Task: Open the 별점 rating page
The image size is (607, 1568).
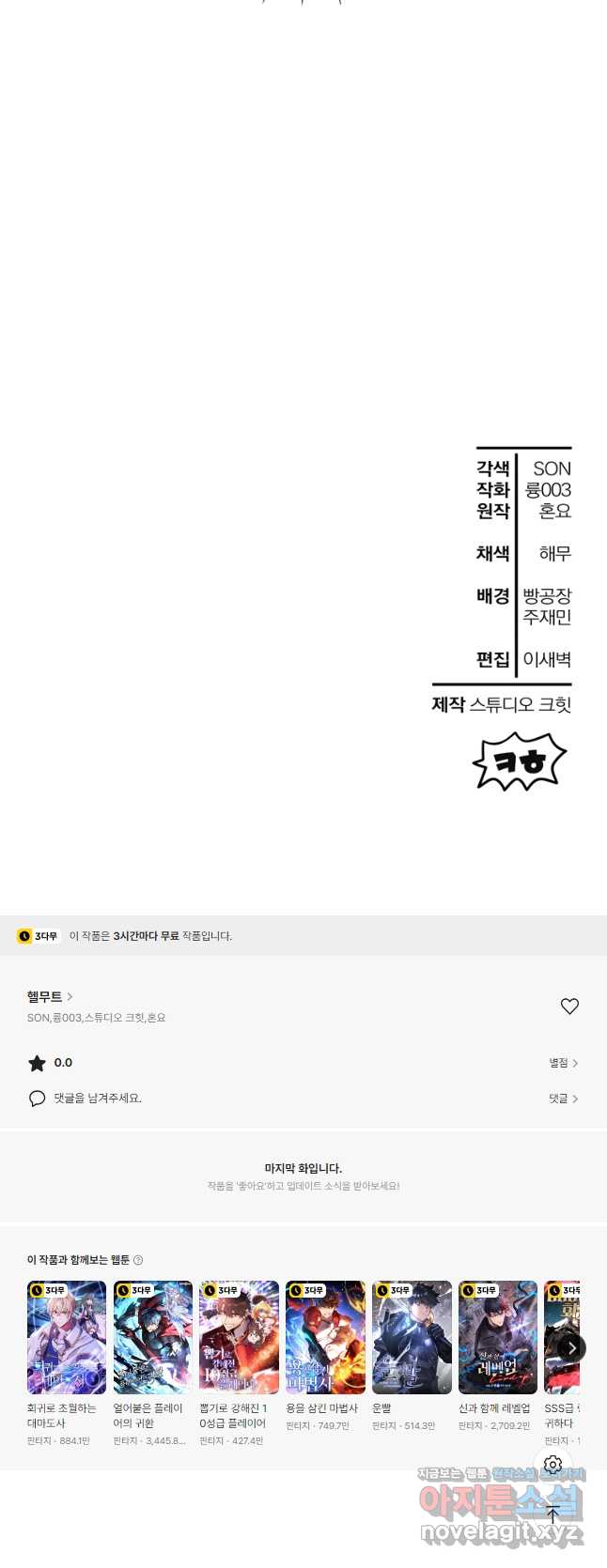Action: pos(563,1063)
